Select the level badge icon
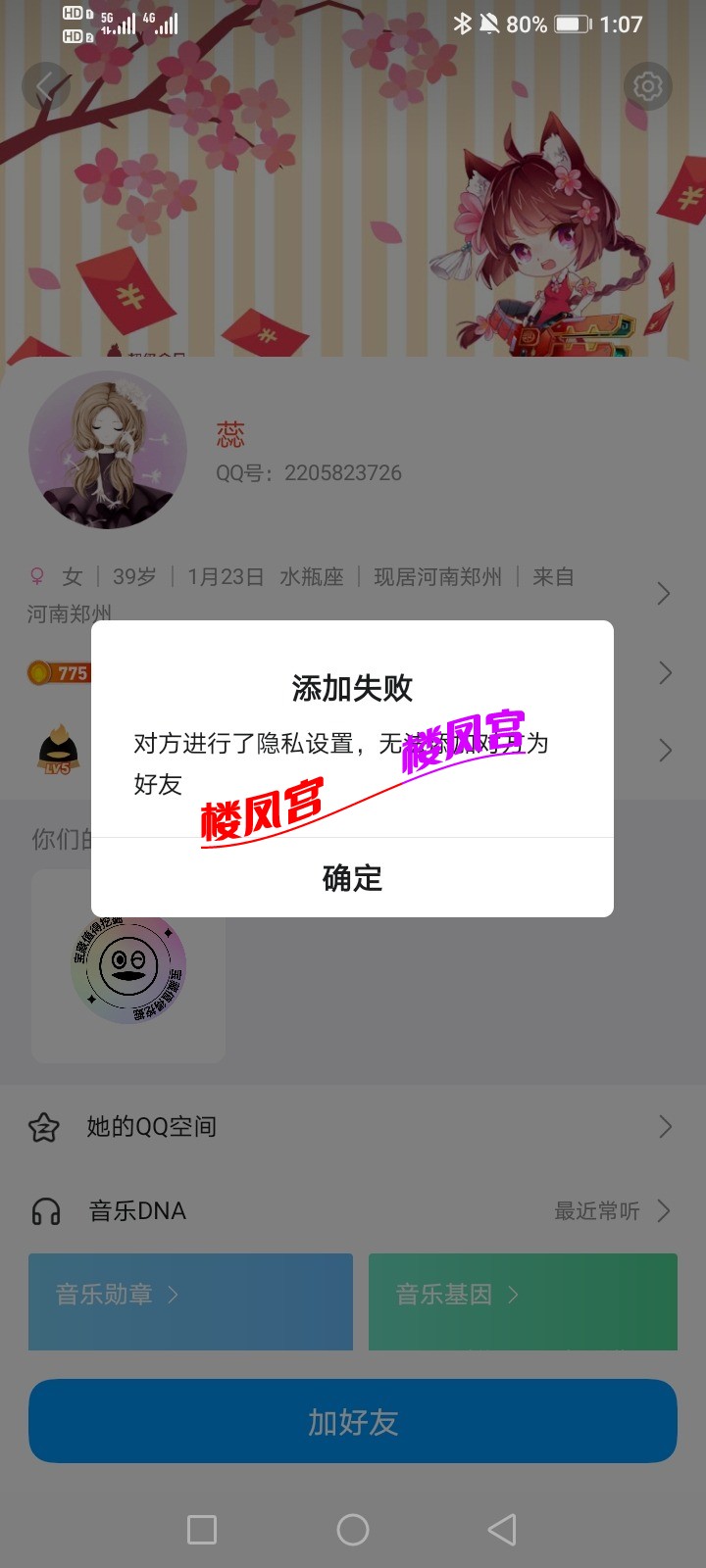Viewport: 706px width, 1568px height. pos(56,750)
